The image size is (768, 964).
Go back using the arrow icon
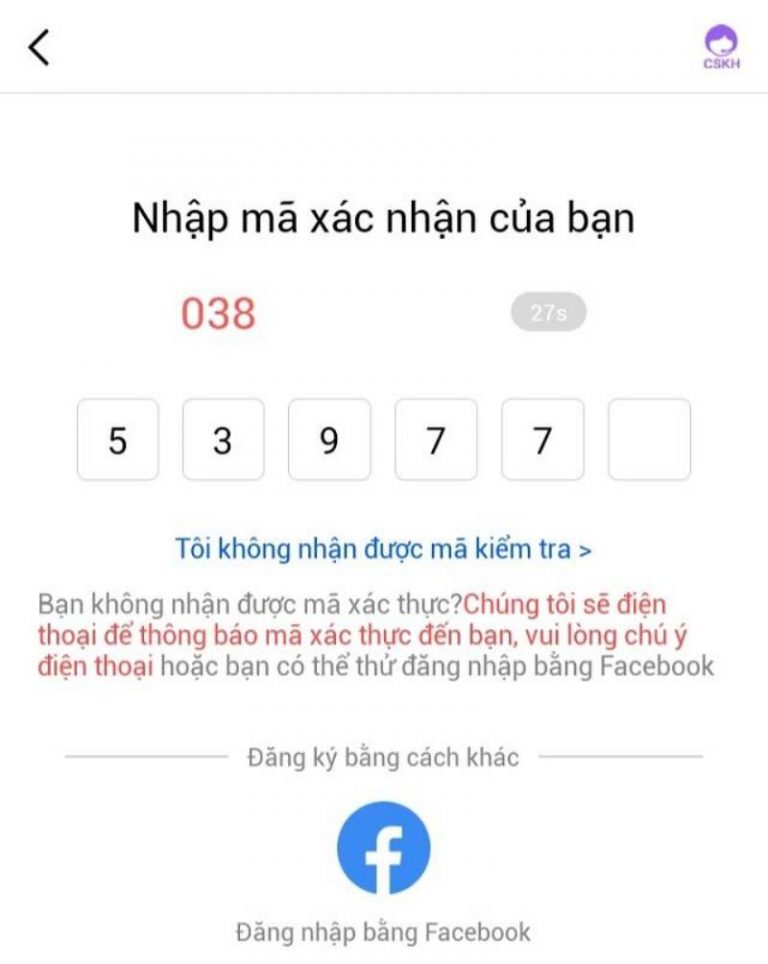(x=39, y=47)
